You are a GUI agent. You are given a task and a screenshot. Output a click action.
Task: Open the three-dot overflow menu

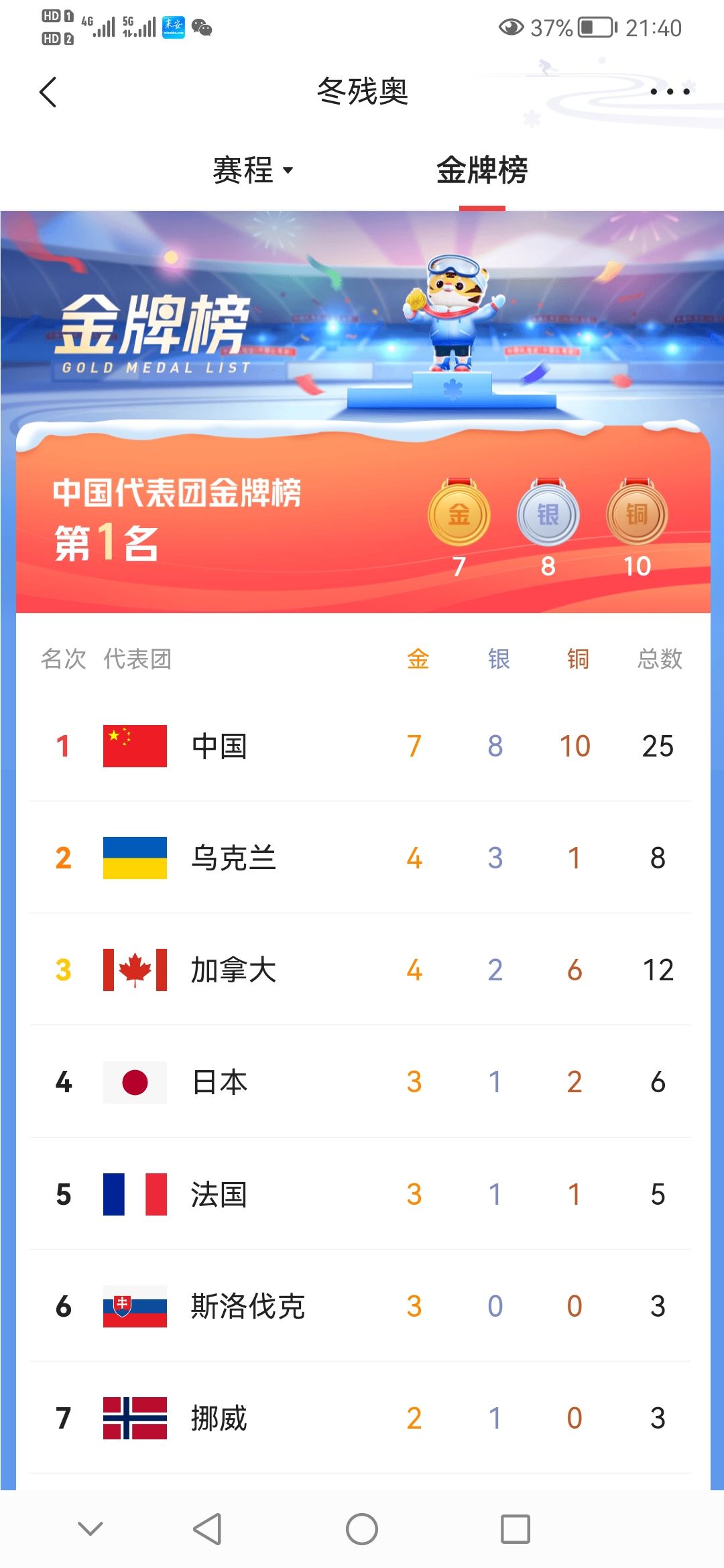click(670, 92)
